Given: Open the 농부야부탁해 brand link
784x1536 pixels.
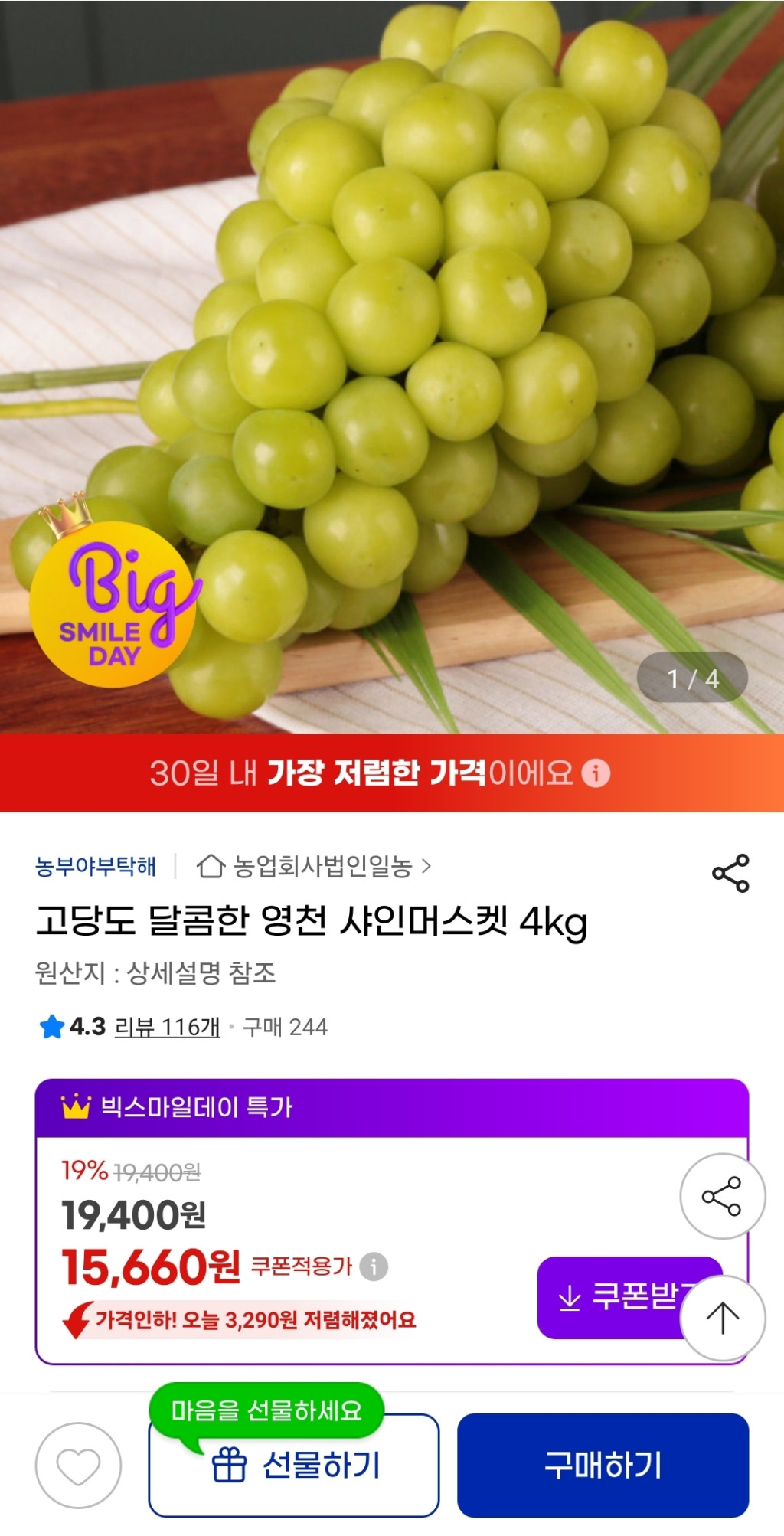Looking at the screenshot, I should pos(96,867).
